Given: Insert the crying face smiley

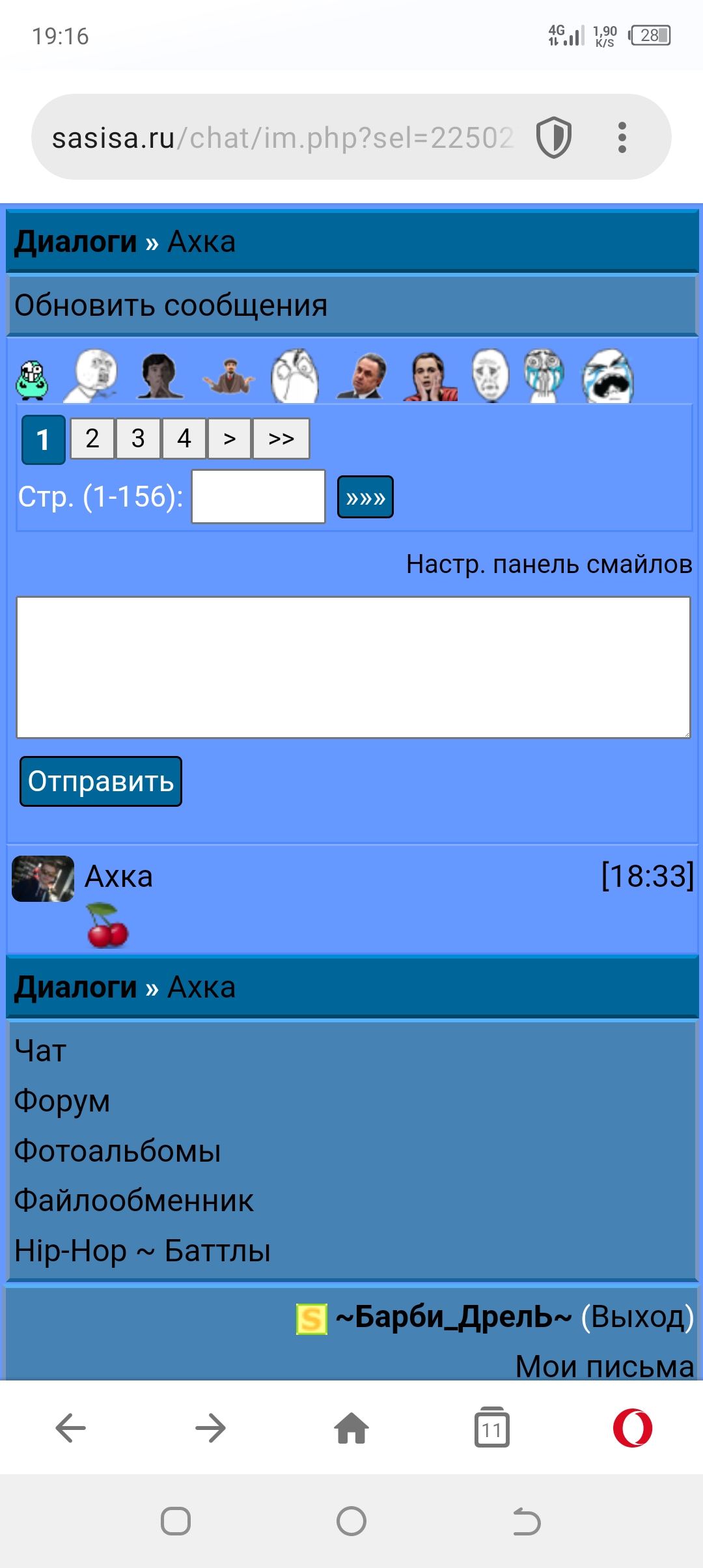Looking at the screenshot, I should click(608, 376).
